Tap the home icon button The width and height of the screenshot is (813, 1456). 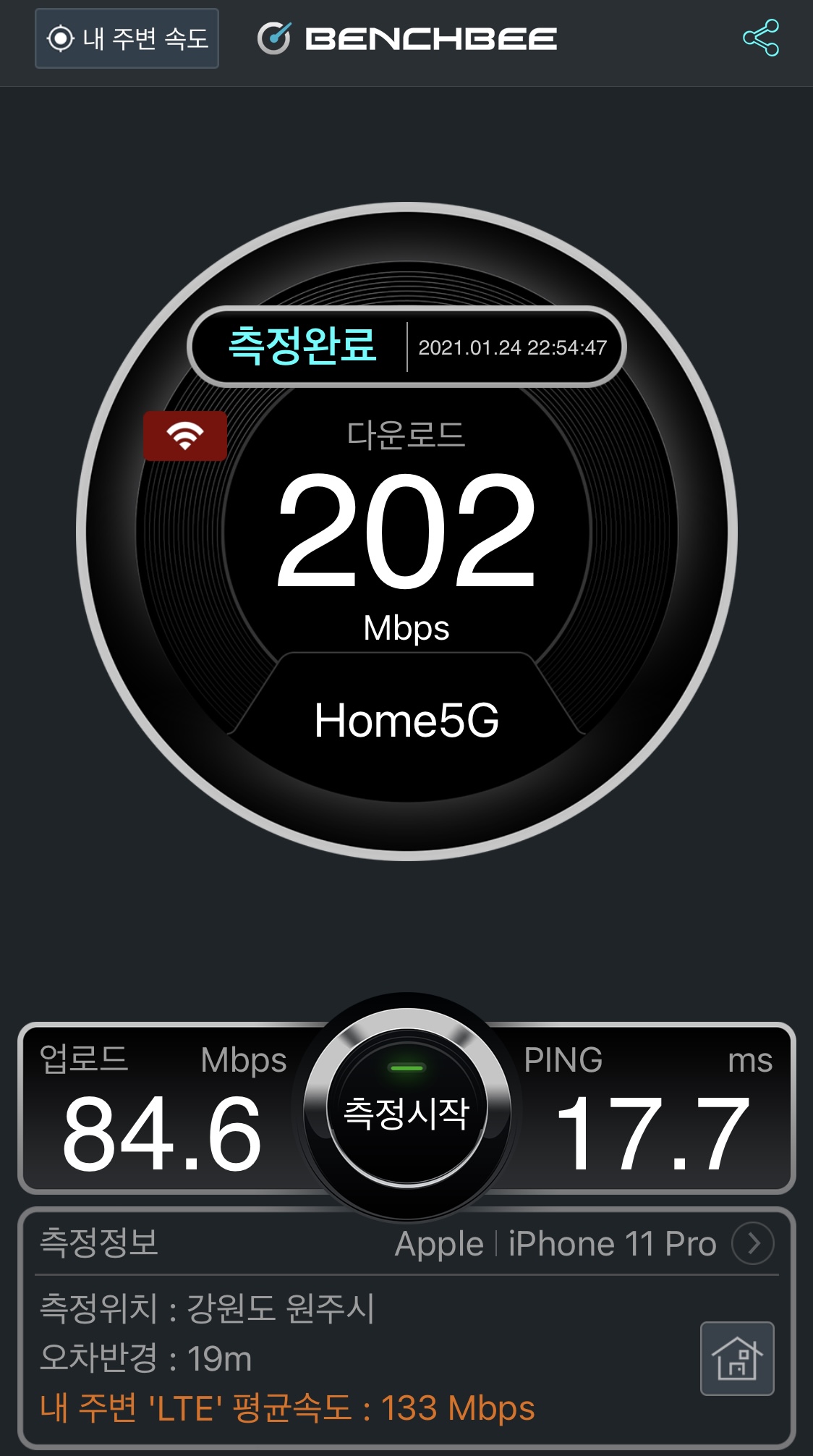(737, 1358)
